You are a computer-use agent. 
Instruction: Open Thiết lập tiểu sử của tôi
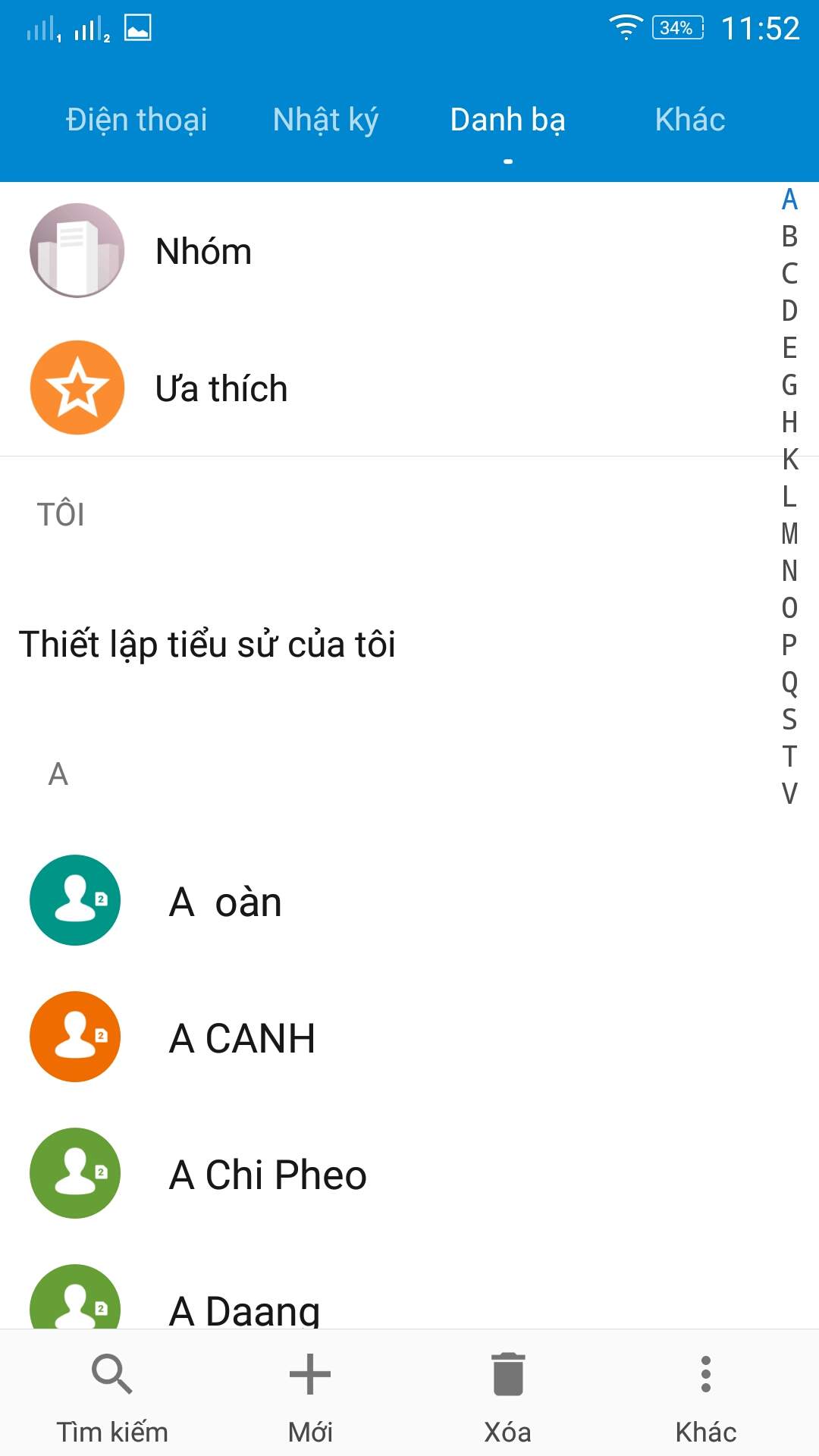coord(207,645)
